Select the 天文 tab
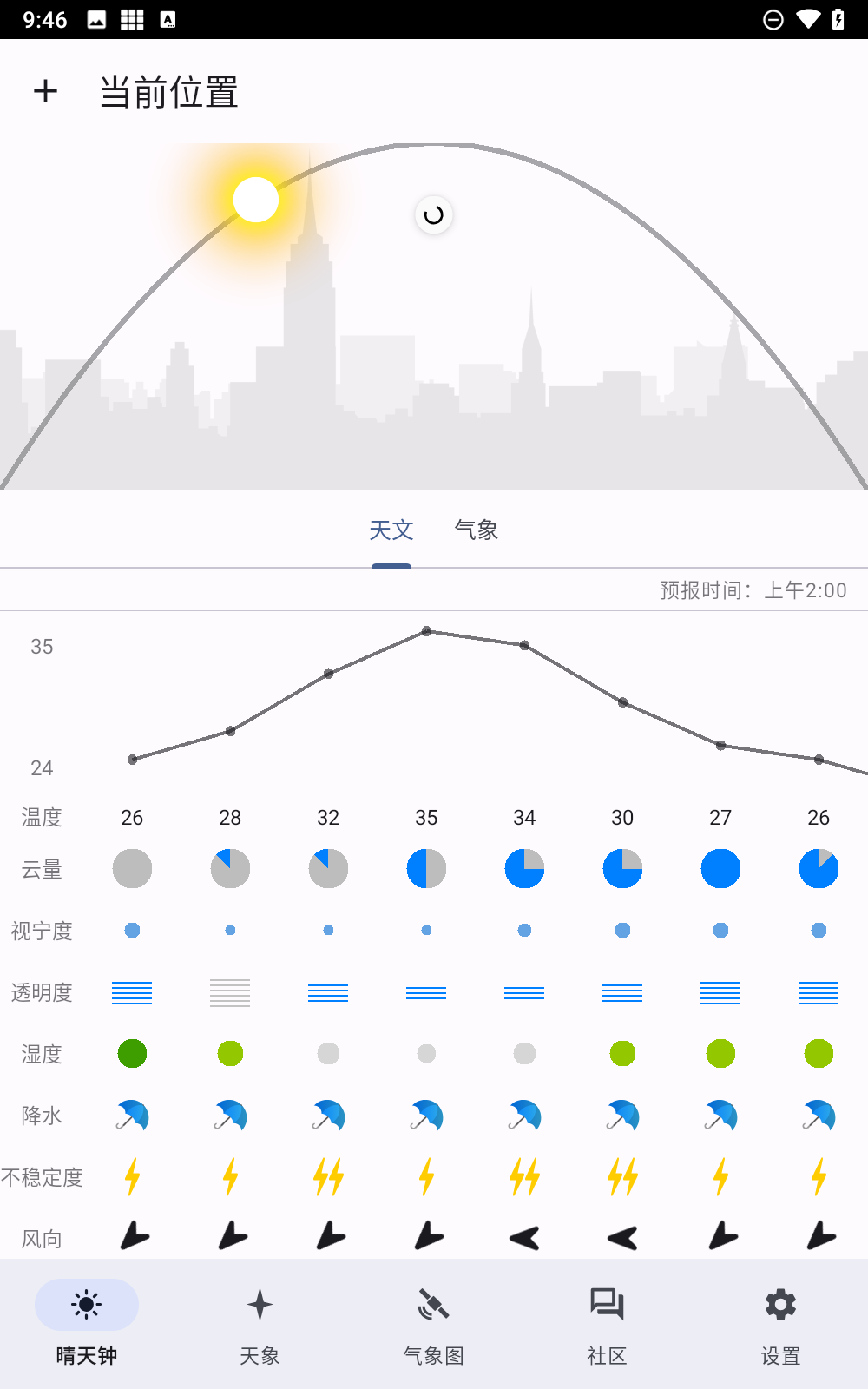The height and width of the screenshot is (1389, 868). (391, 530)
